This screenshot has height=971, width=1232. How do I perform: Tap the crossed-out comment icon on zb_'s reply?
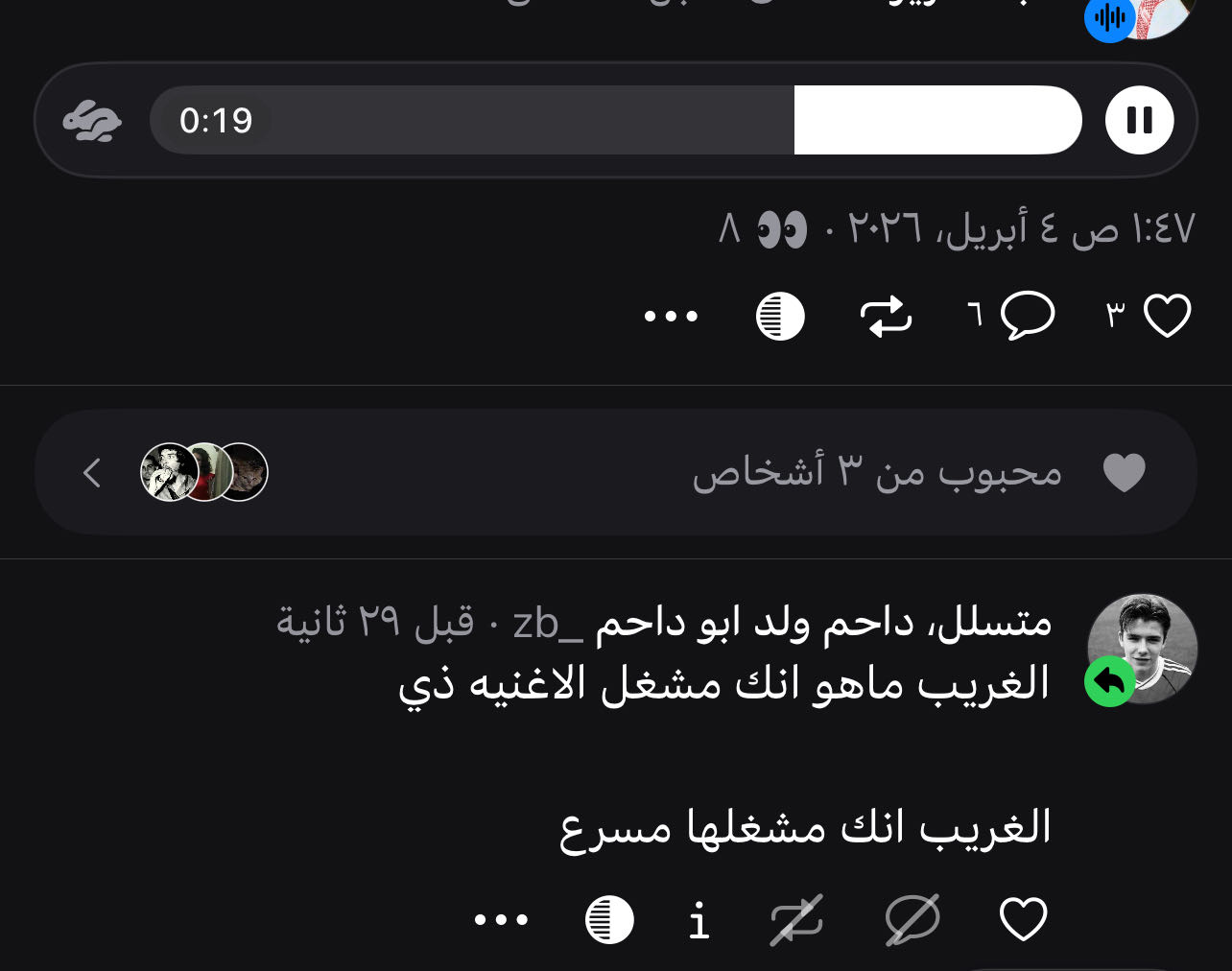point(912,919)
